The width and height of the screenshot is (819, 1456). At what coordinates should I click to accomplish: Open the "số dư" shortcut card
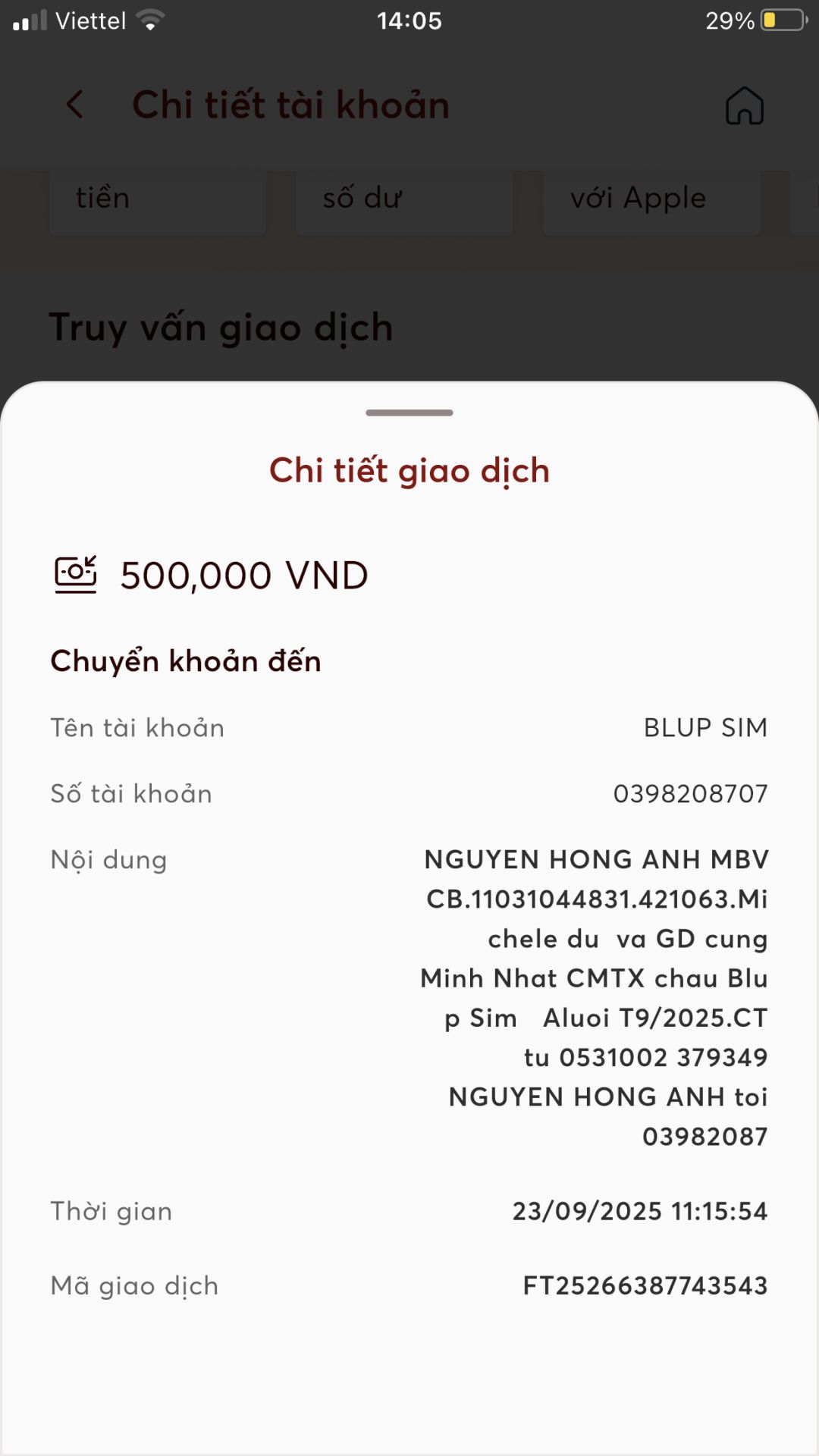pos(404,200)
